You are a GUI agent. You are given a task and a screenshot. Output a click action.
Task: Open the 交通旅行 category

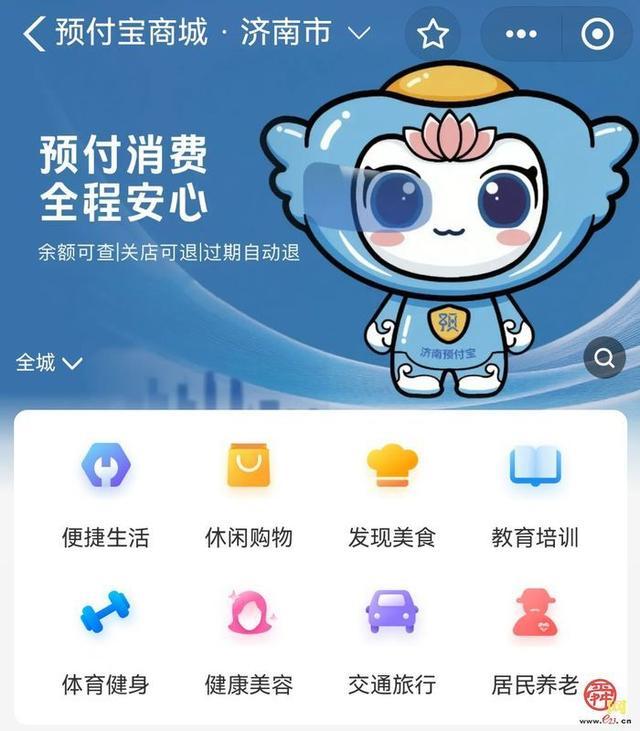[x=392, y=643]
